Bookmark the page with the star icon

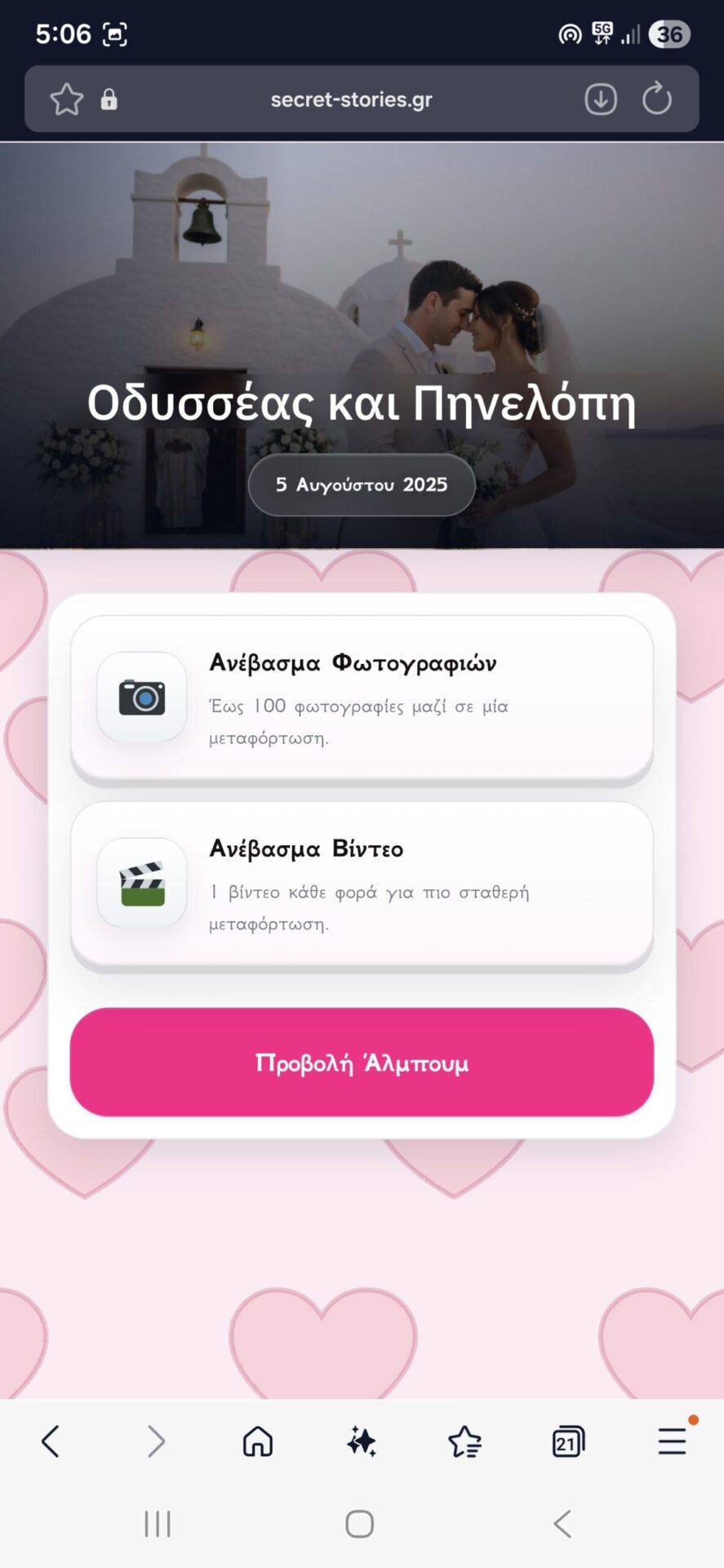click(x=66, y=100)
